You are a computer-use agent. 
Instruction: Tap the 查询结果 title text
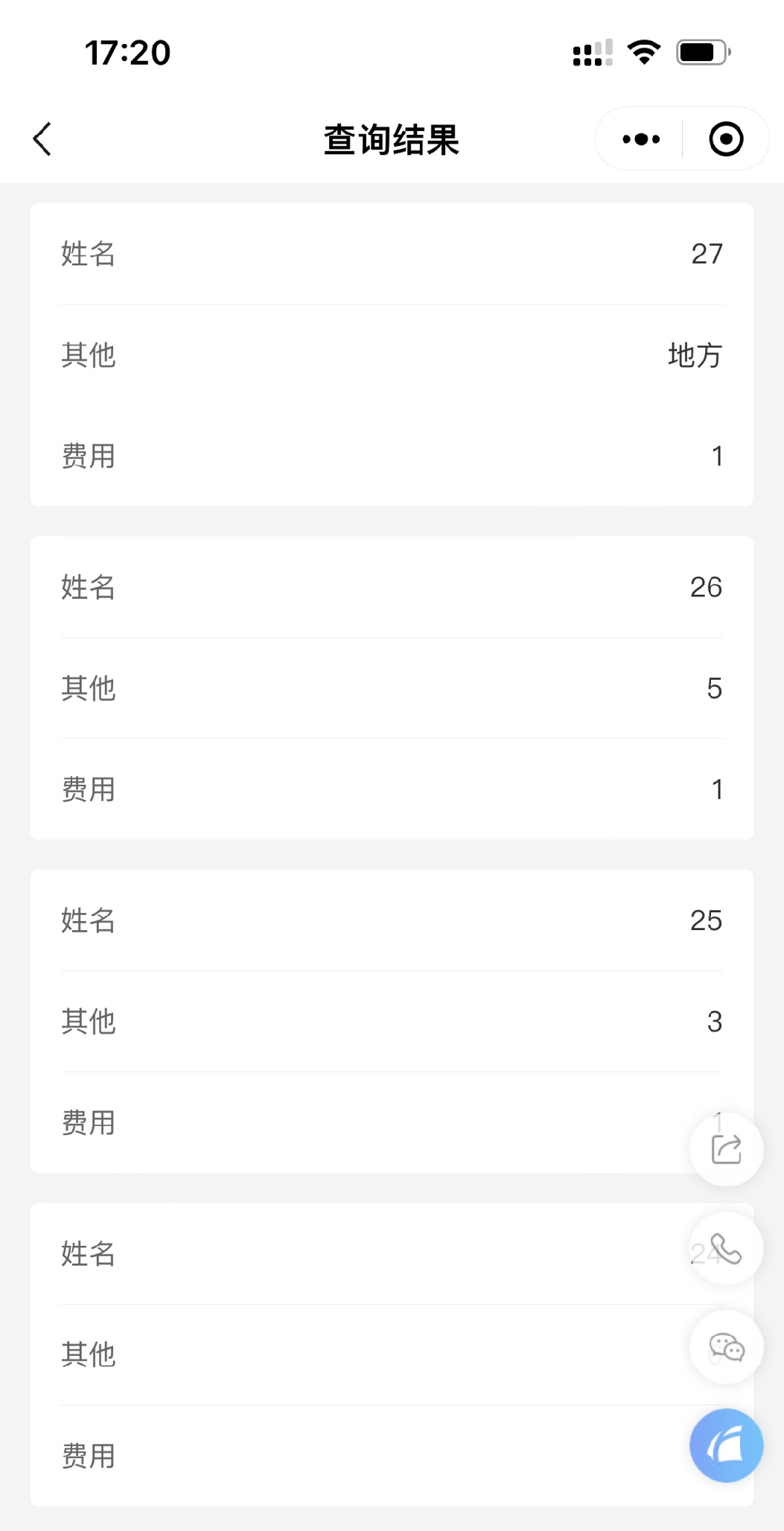tap(391, 139)
